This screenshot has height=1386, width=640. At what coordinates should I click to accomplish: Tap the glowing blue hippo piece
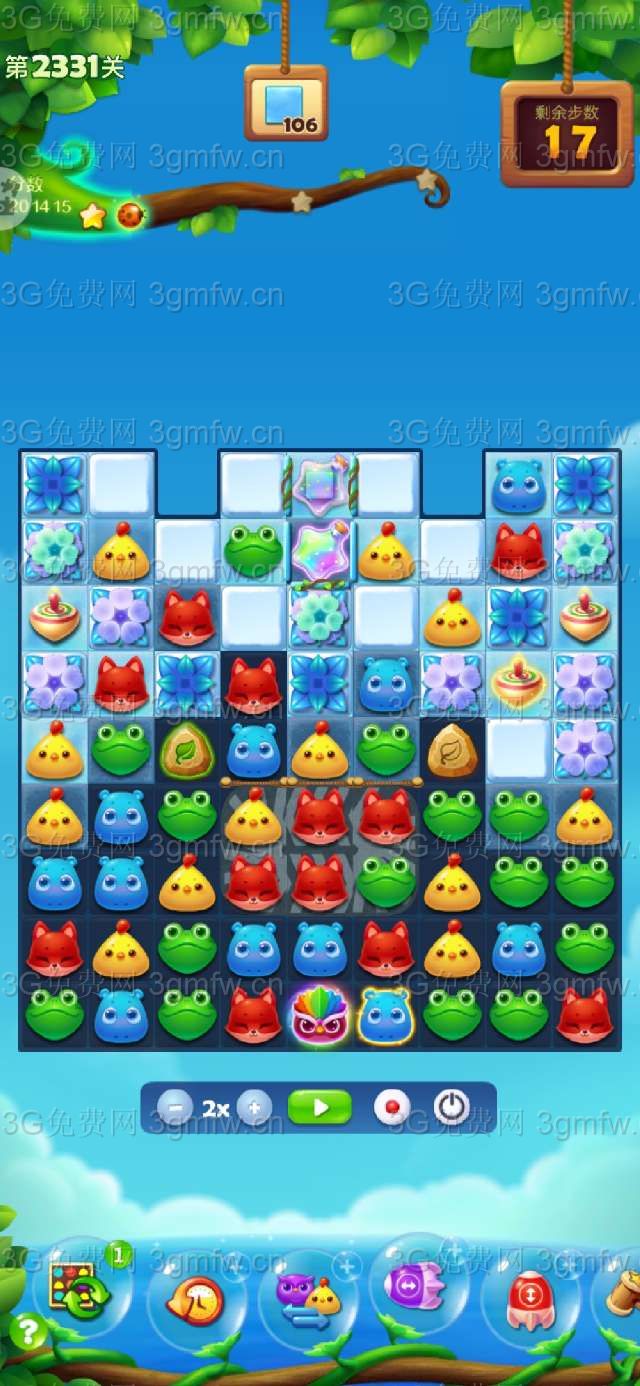385,1015
